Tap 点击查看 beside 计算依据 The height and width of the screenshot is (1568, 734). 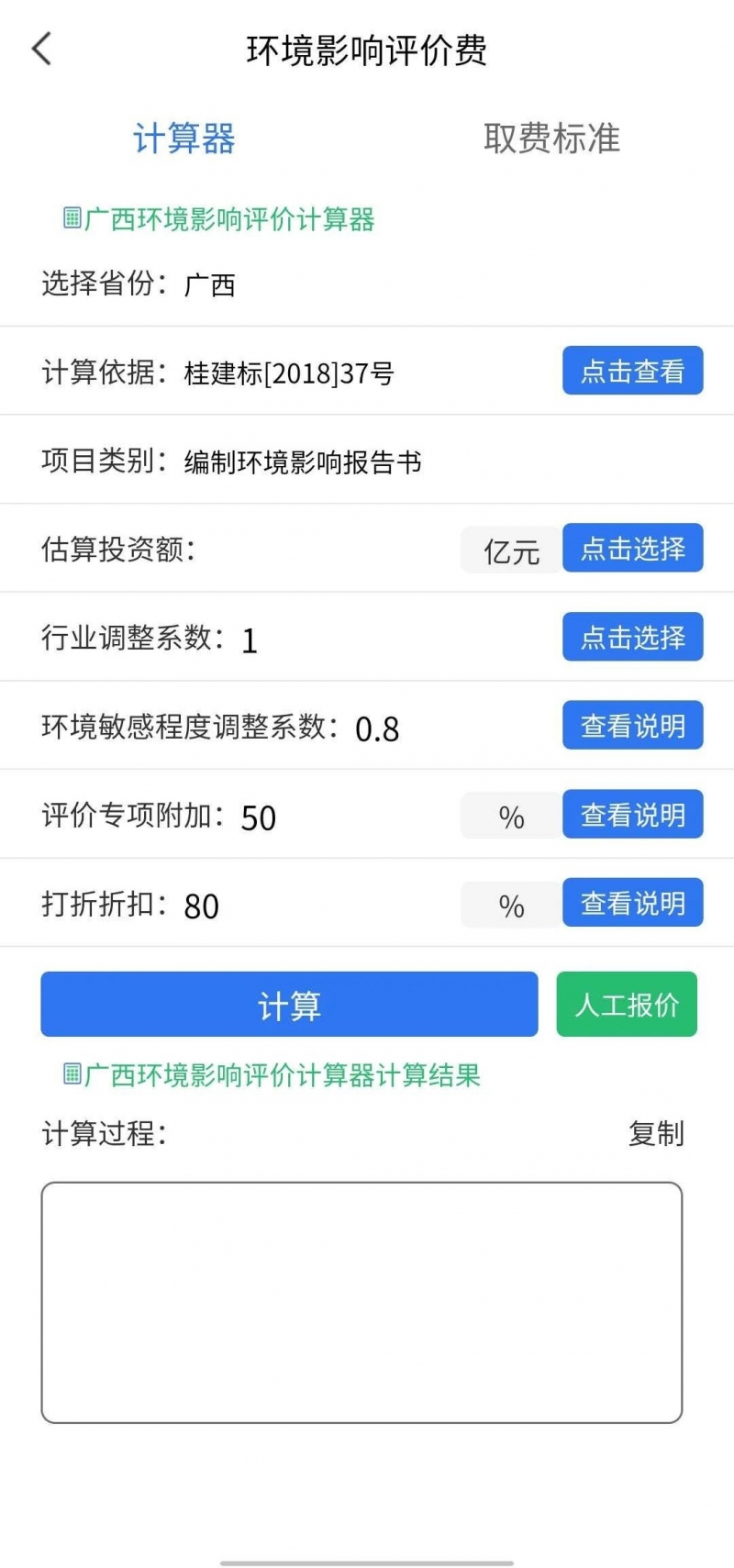point(632,371)
